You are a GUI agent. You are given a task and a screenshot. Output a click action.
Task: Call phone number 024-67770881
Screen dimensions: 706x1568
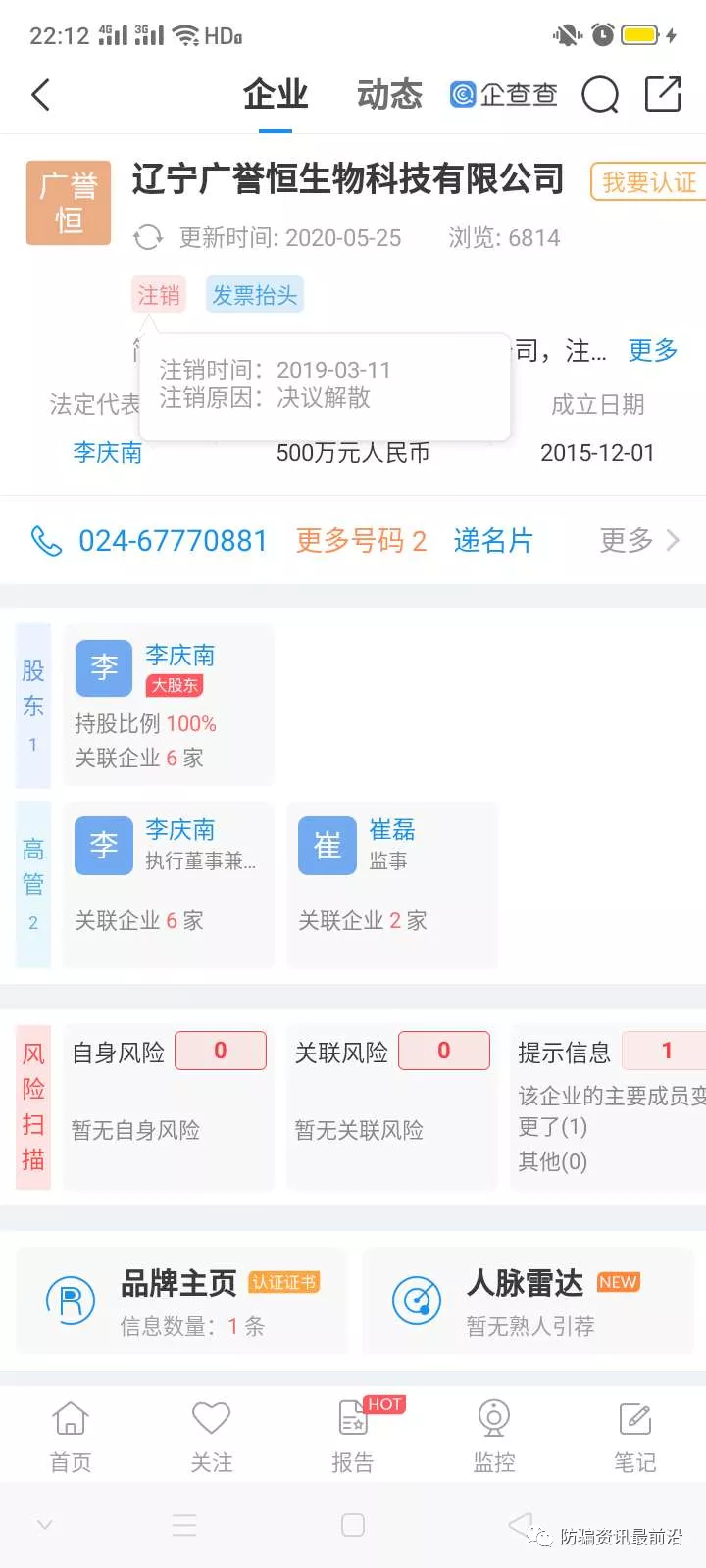pos(173,540)
